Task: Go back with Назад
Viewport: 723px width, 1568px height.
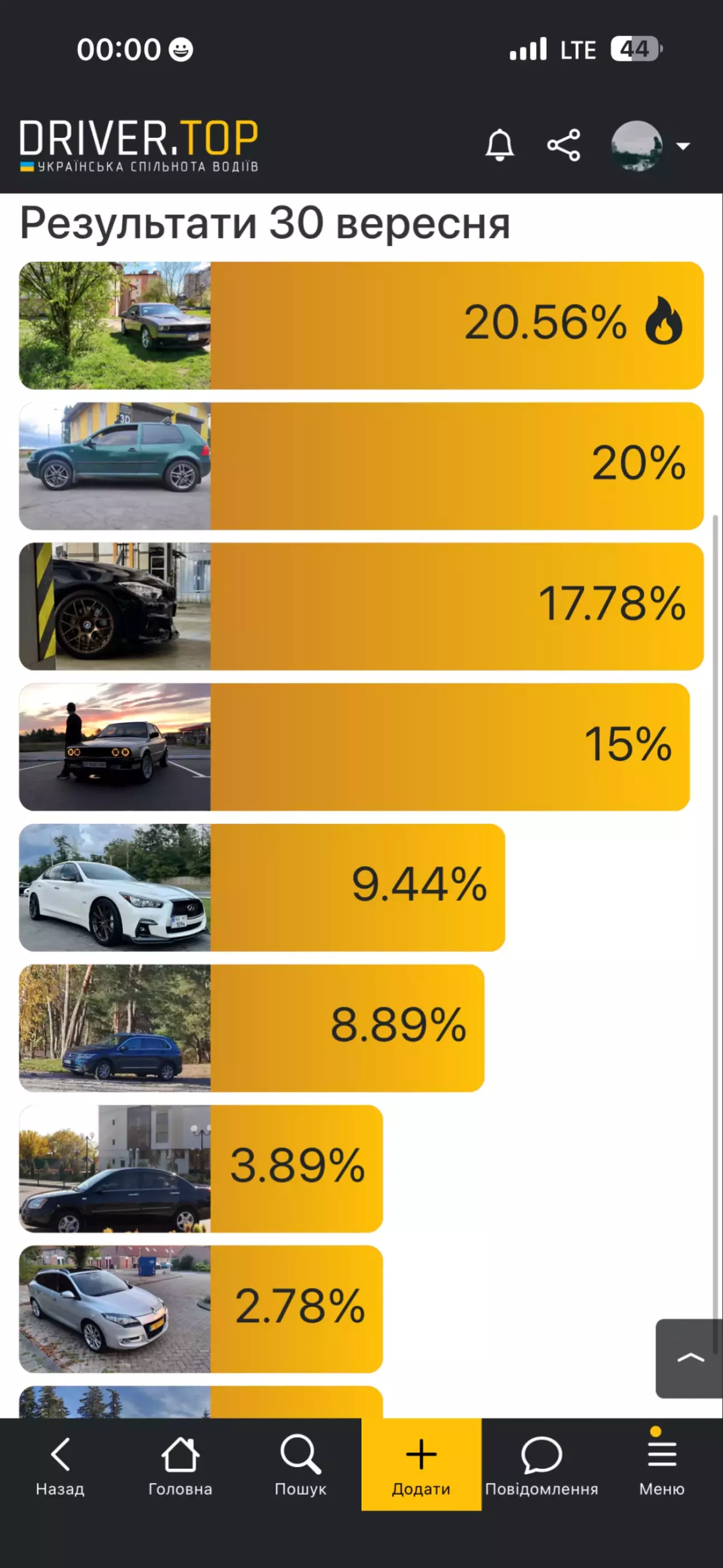Action: coord(60,1466)
